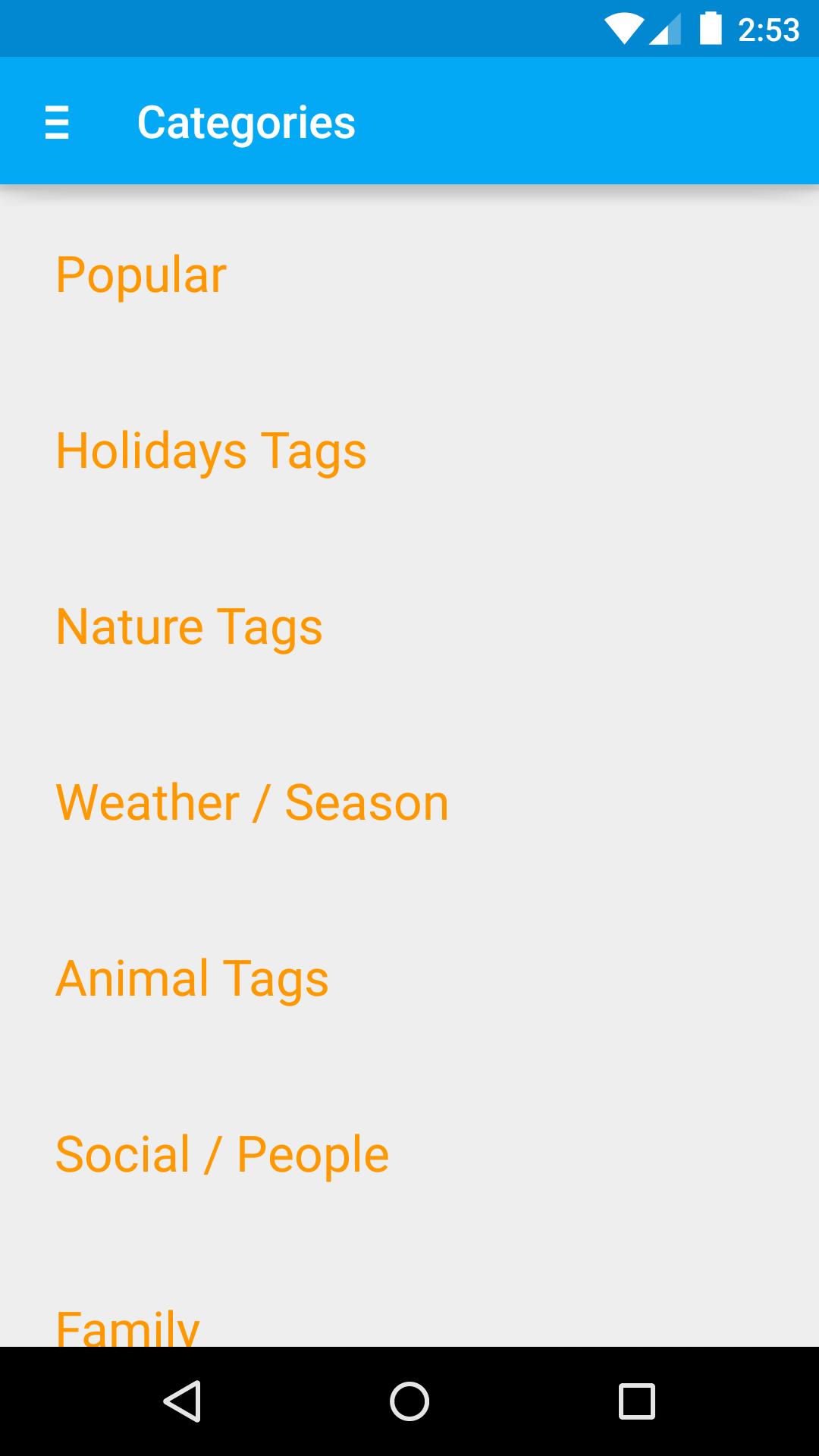Tap the list area below Popular

[x=409, y=356]
